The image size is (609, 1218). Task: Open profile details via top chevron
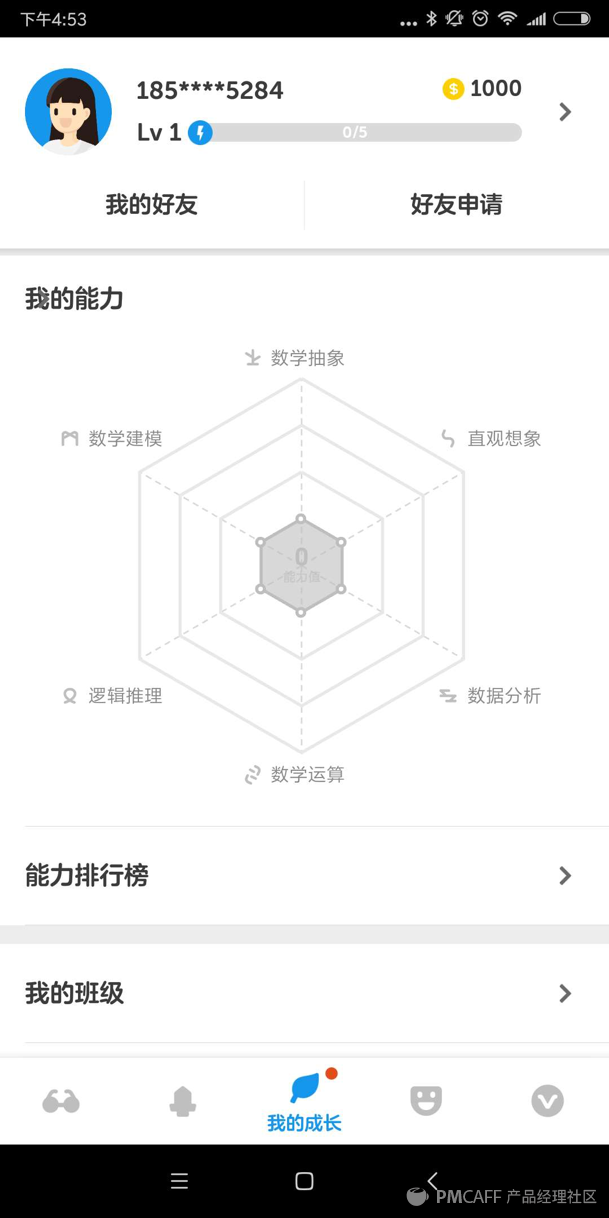click(565, 112)
